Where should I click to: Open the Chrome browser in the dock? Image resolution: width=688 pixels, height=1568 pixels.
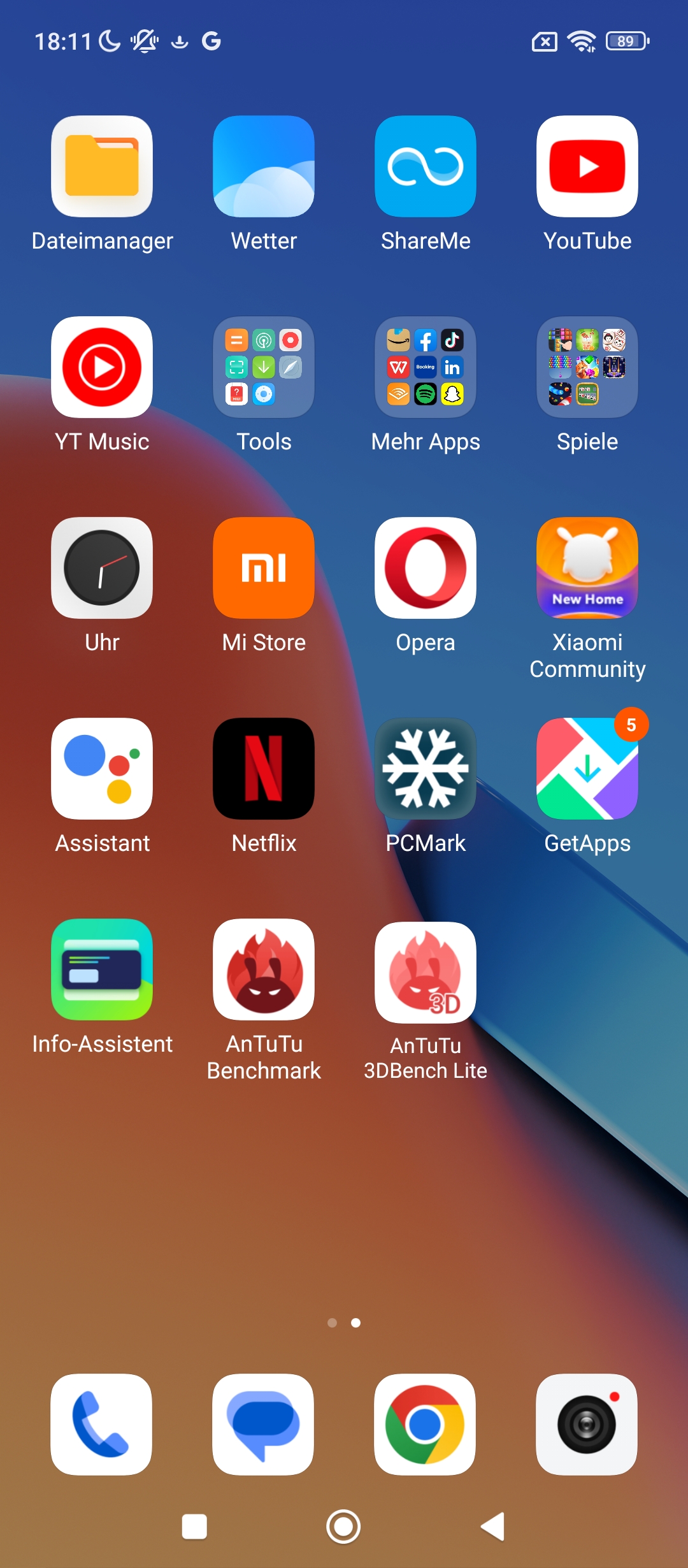point(425,1425)
